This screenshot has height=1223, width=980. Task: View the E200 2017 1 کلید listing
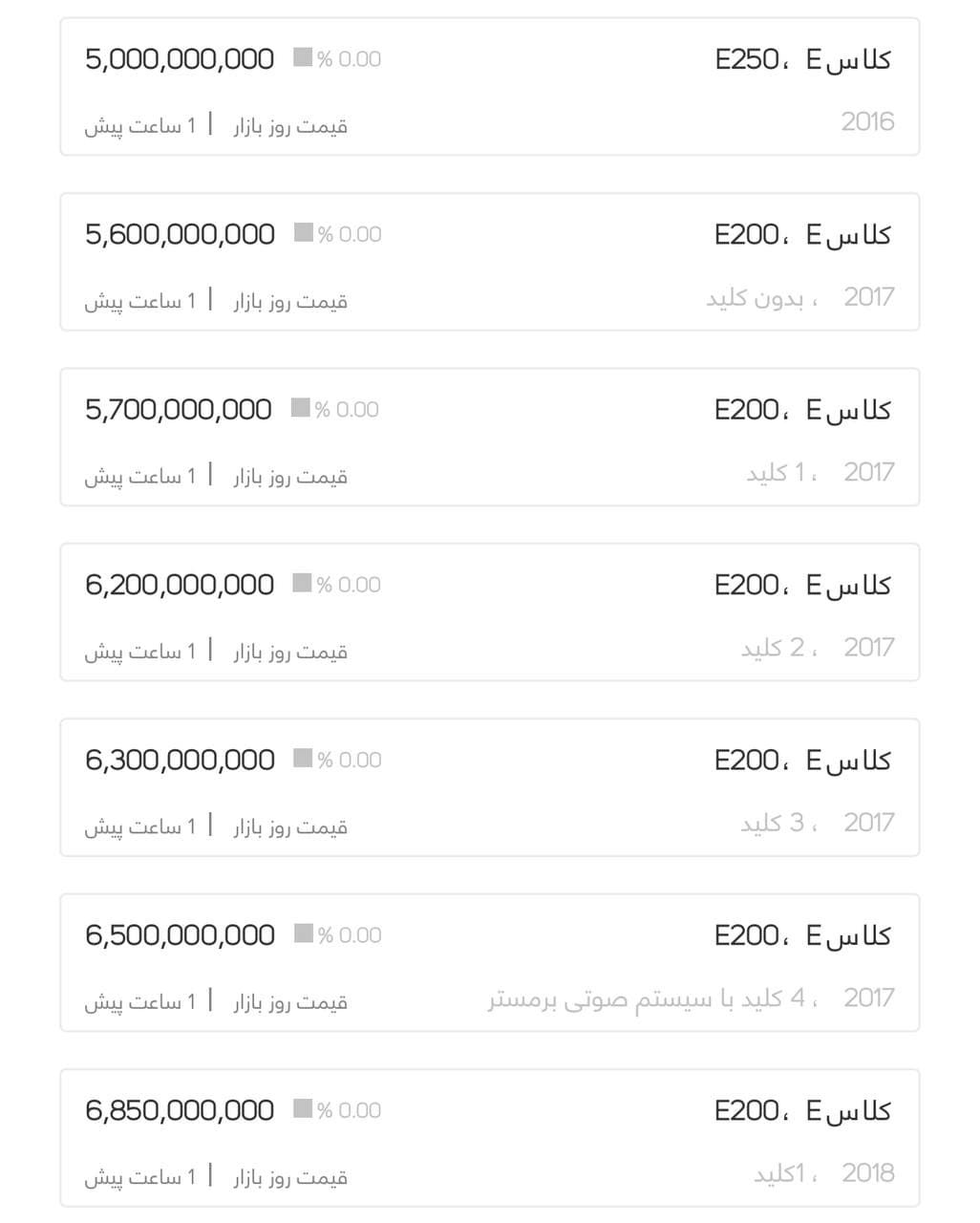(x=489, y=437)
